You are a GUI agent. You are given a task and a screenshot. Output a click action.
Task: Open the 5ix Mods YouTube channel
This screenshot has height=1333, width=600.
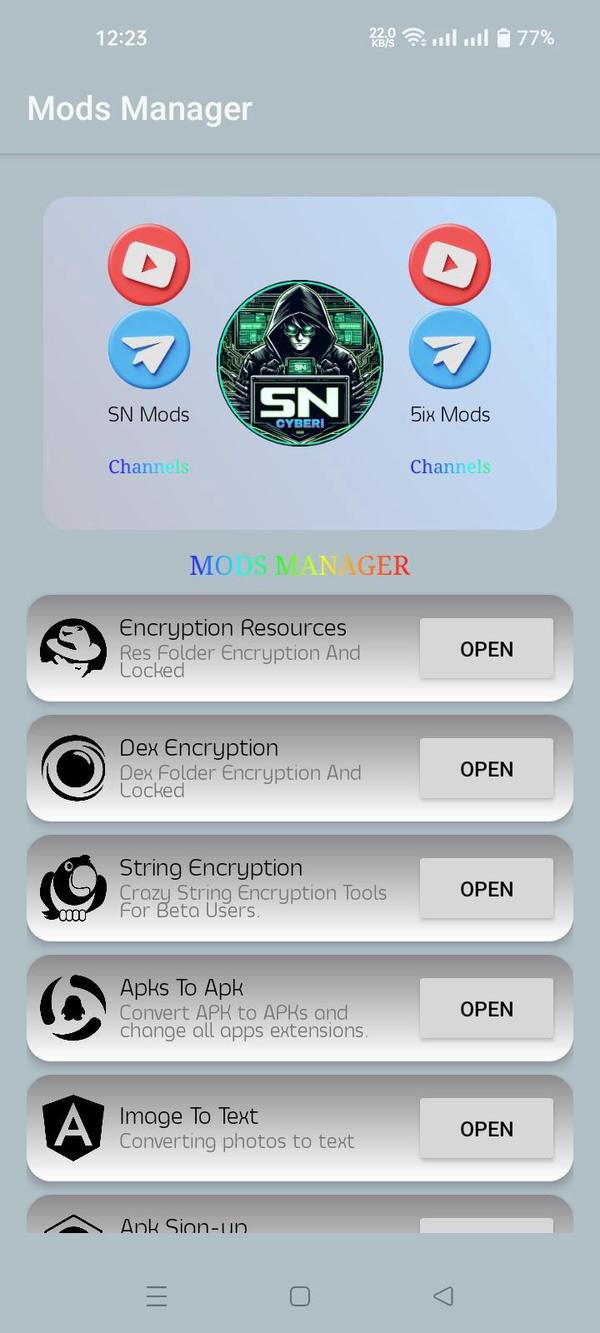pyautogui.click(x=450, y=265)
